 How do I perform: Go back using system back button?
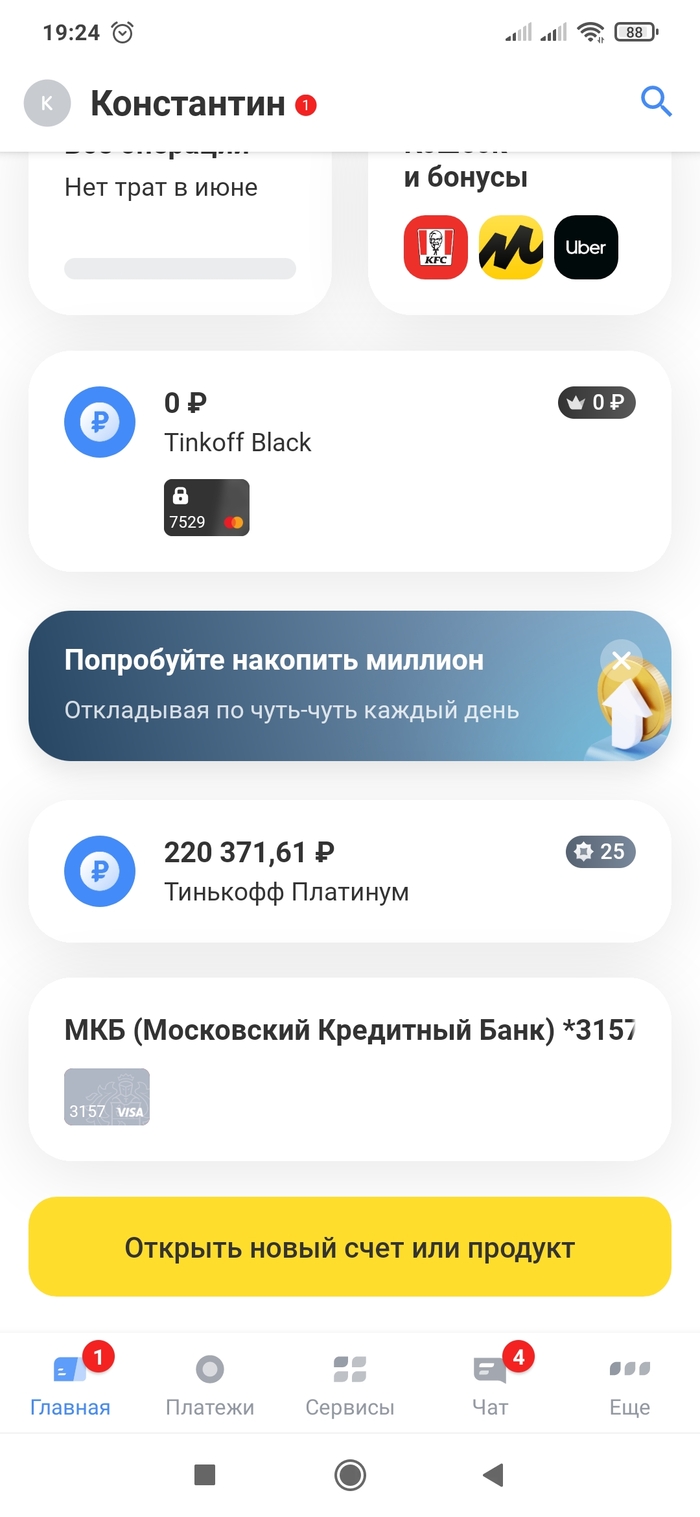coord(492,1474)
